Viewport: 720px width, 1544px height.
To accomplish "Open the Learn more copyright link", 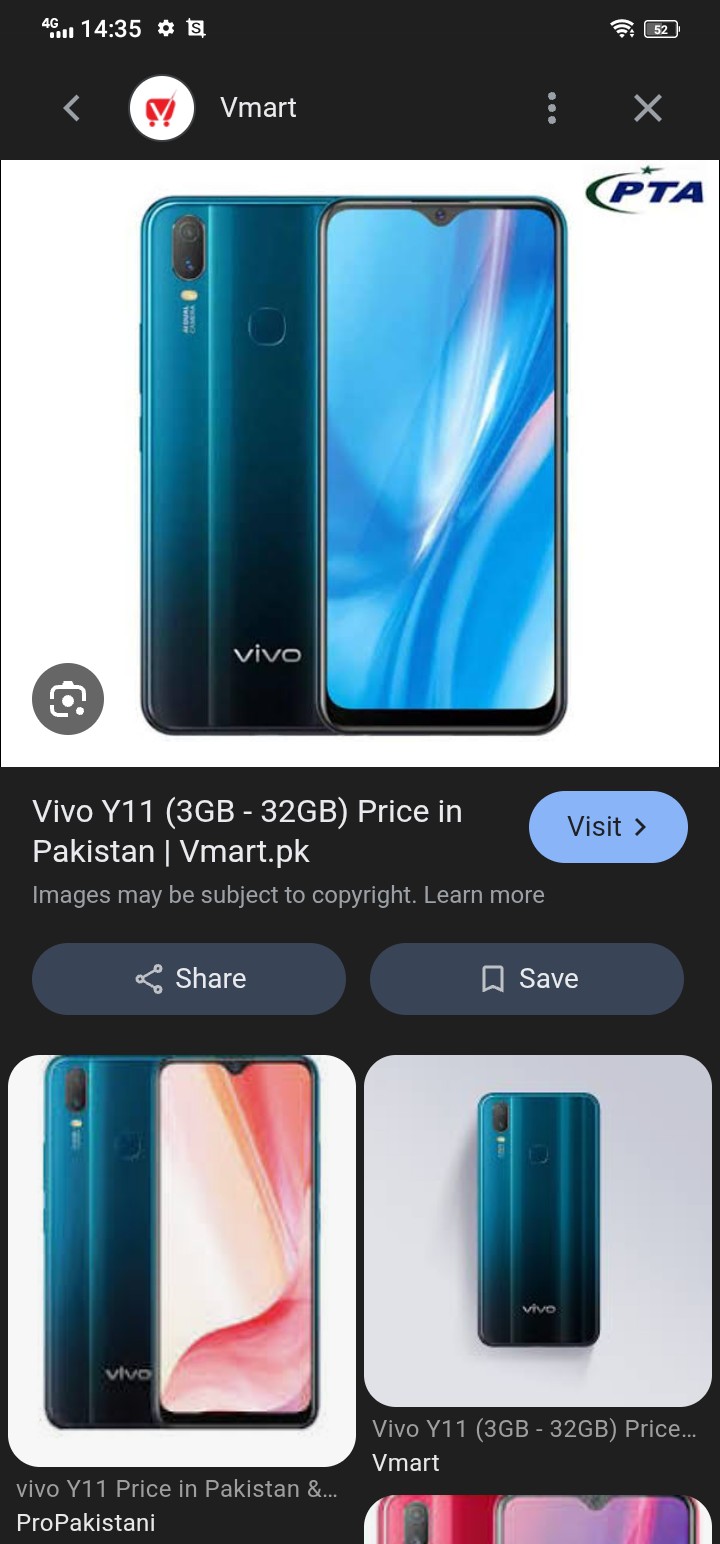I will (484, 895).
